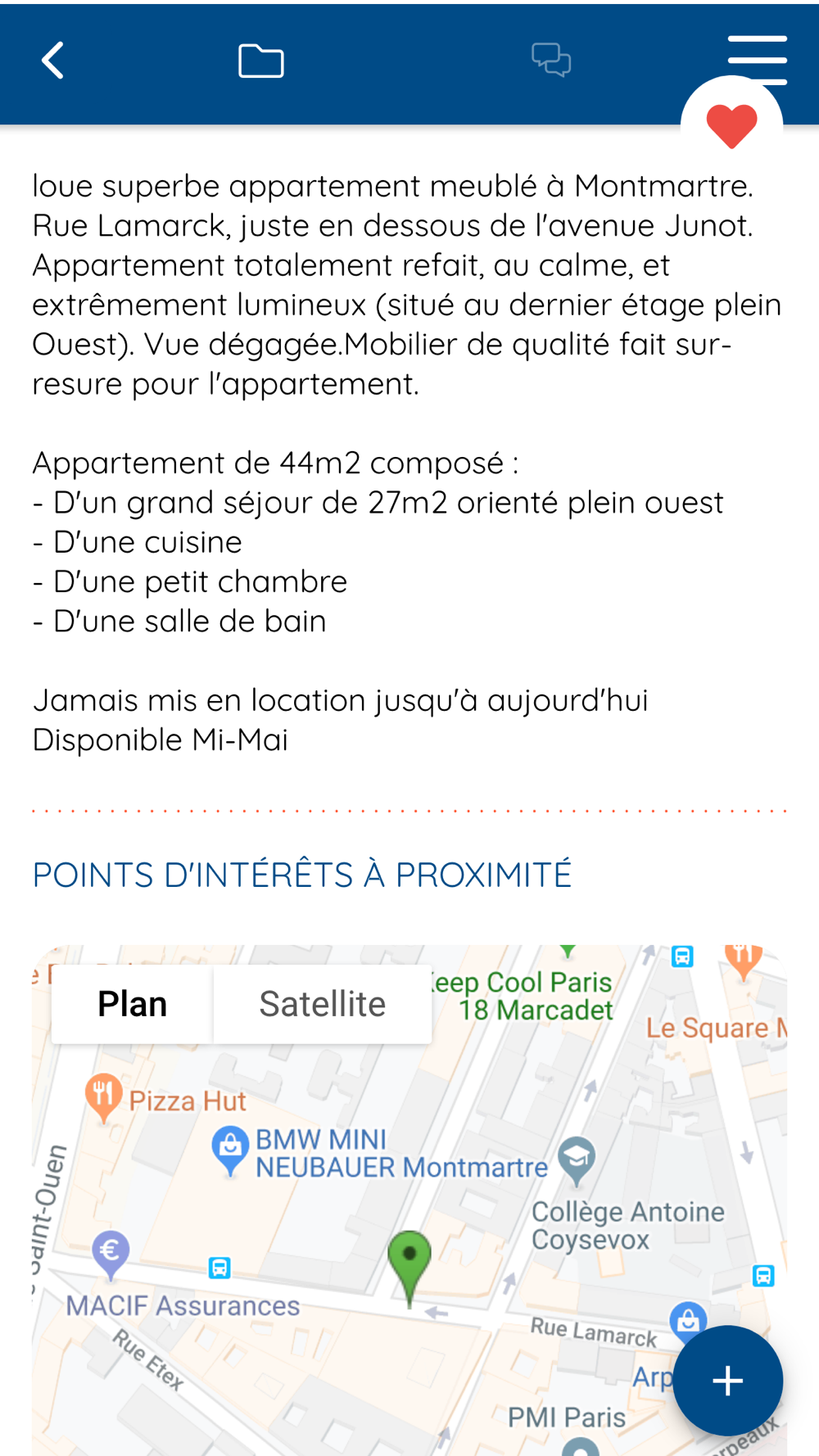Select MACIF Assurances marker on map
Screen dimensions: 819x1456
pyautogui.click(x=111, y=1254)
